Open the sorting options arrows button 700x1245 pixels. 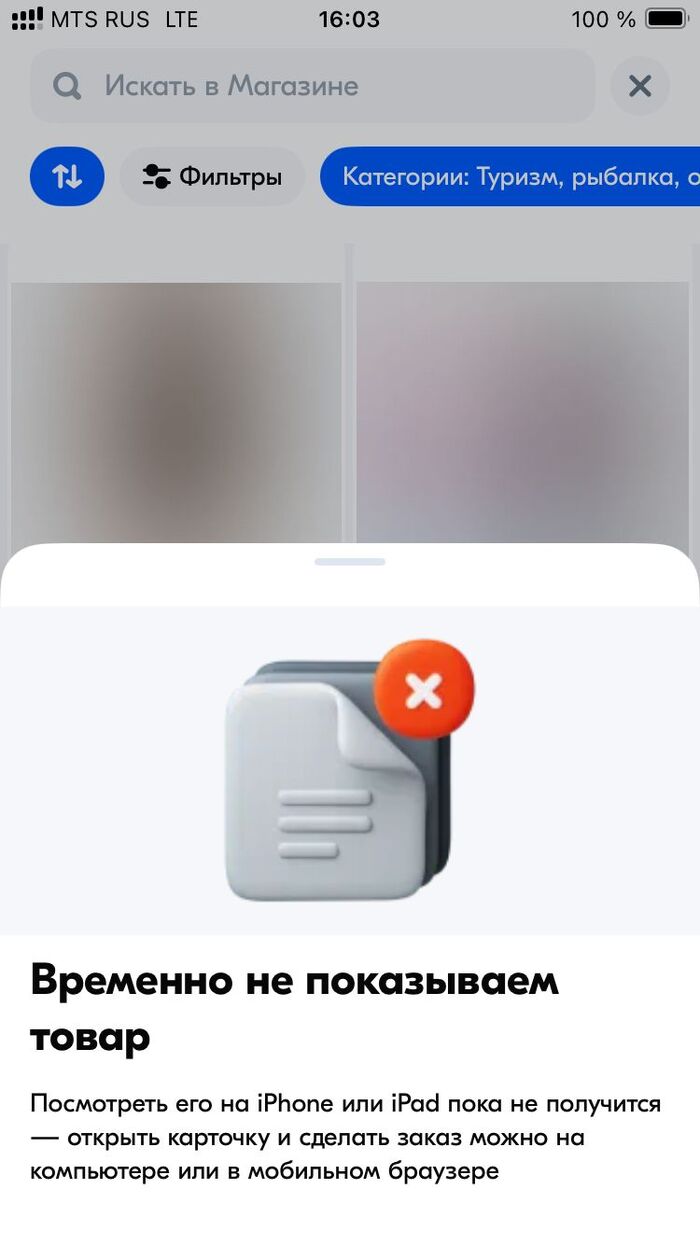point(67,177)
